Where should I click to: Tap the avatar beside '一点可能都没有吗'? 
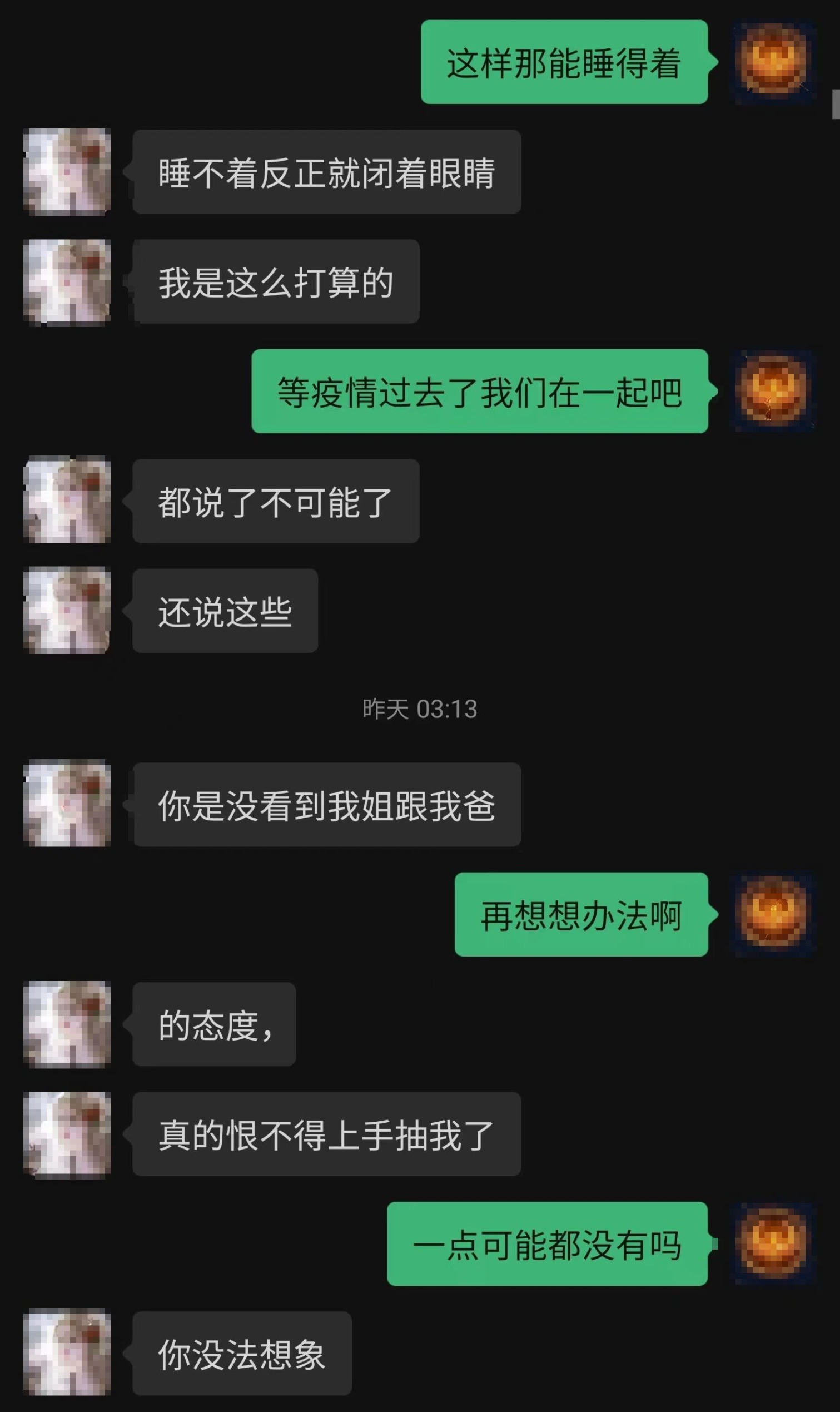pos(774,1245)
